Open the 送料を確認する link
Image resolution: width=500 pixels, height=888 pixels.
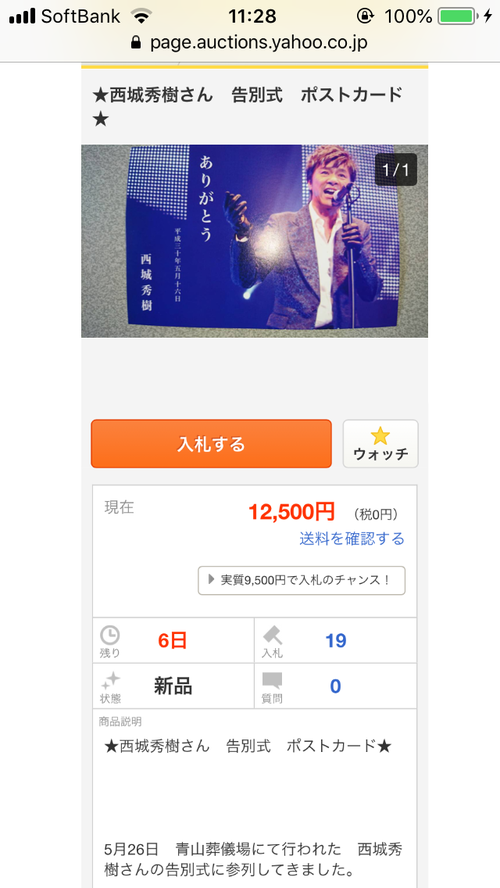[352, 539]
